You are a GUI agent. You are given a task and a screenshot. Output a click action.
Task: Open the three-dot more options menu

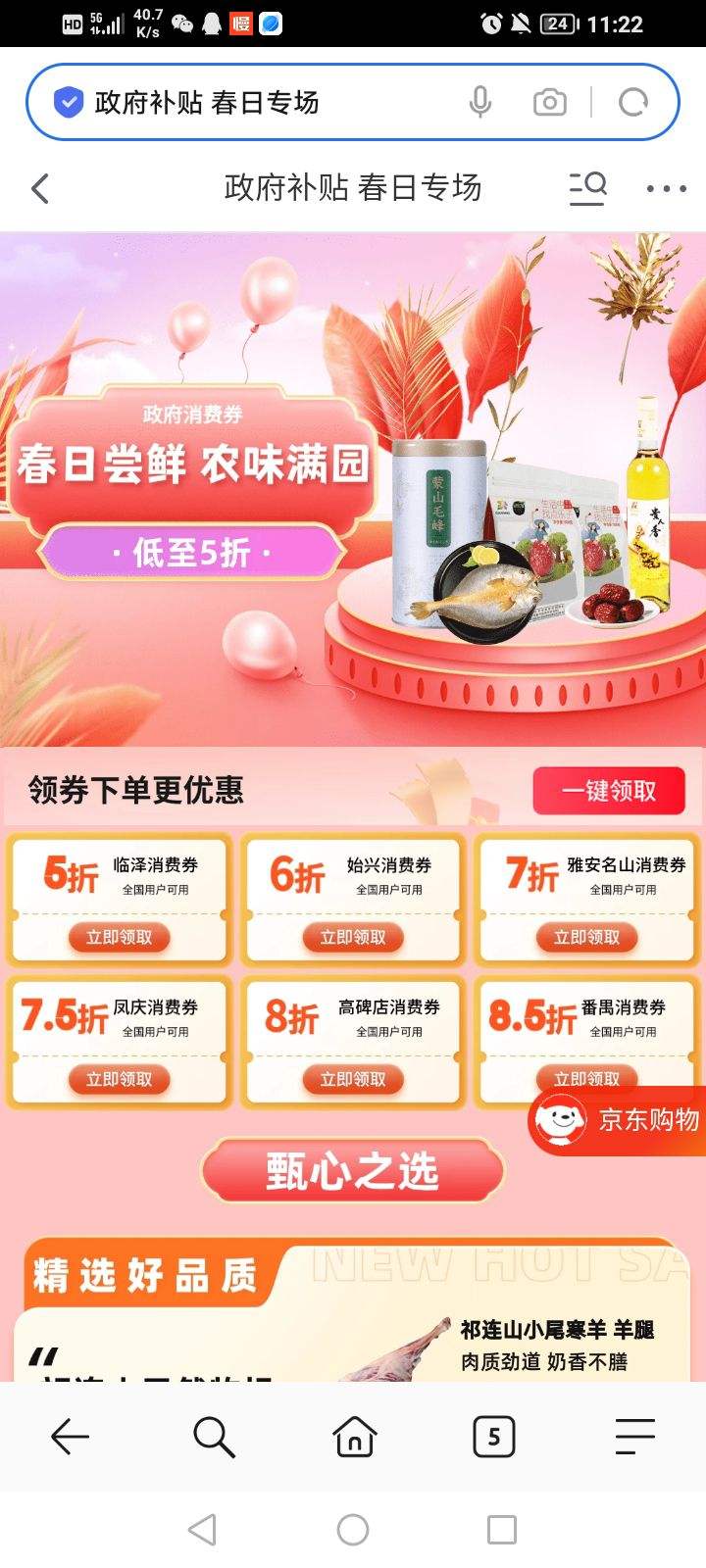click(x=665, y=187)
